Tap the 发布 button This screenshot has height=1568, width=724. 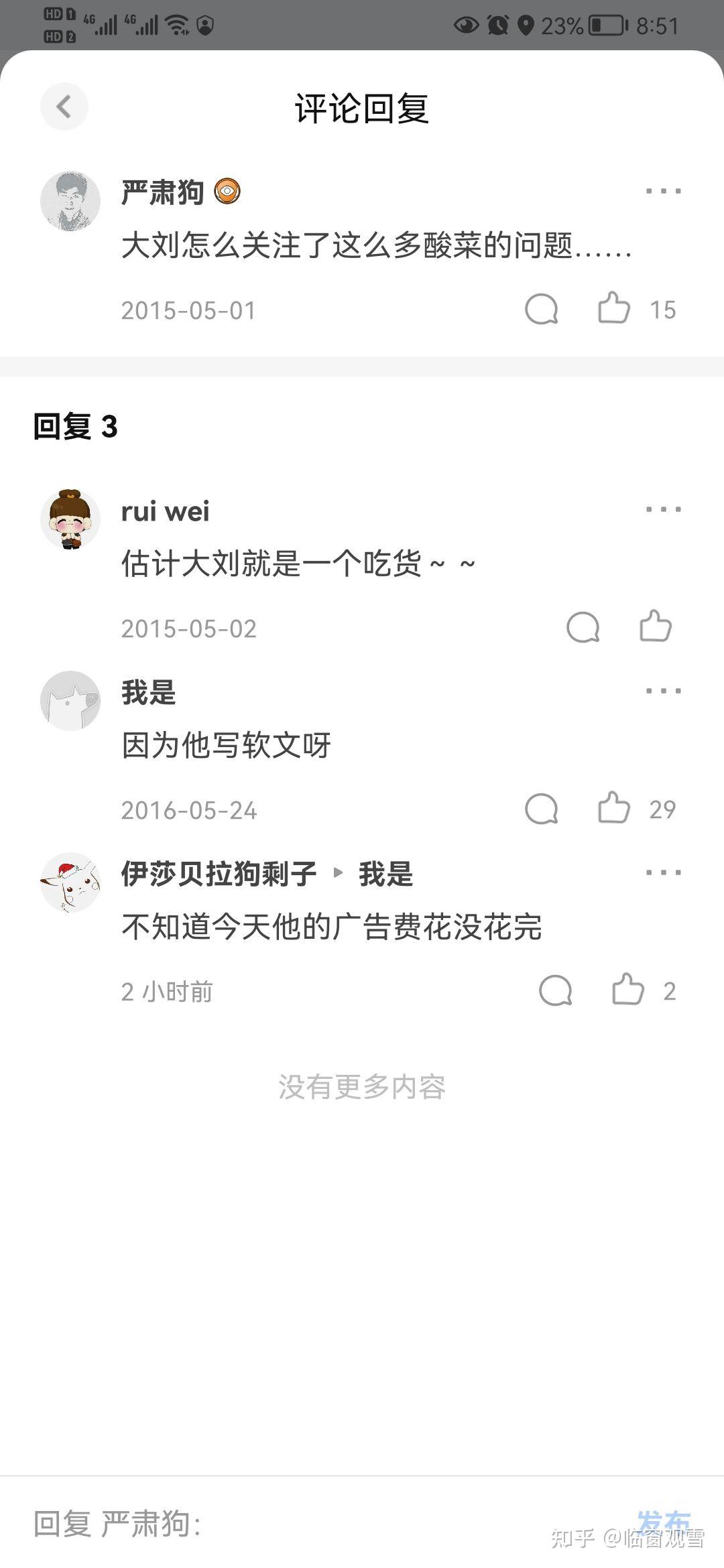(x=664, y=1521)
